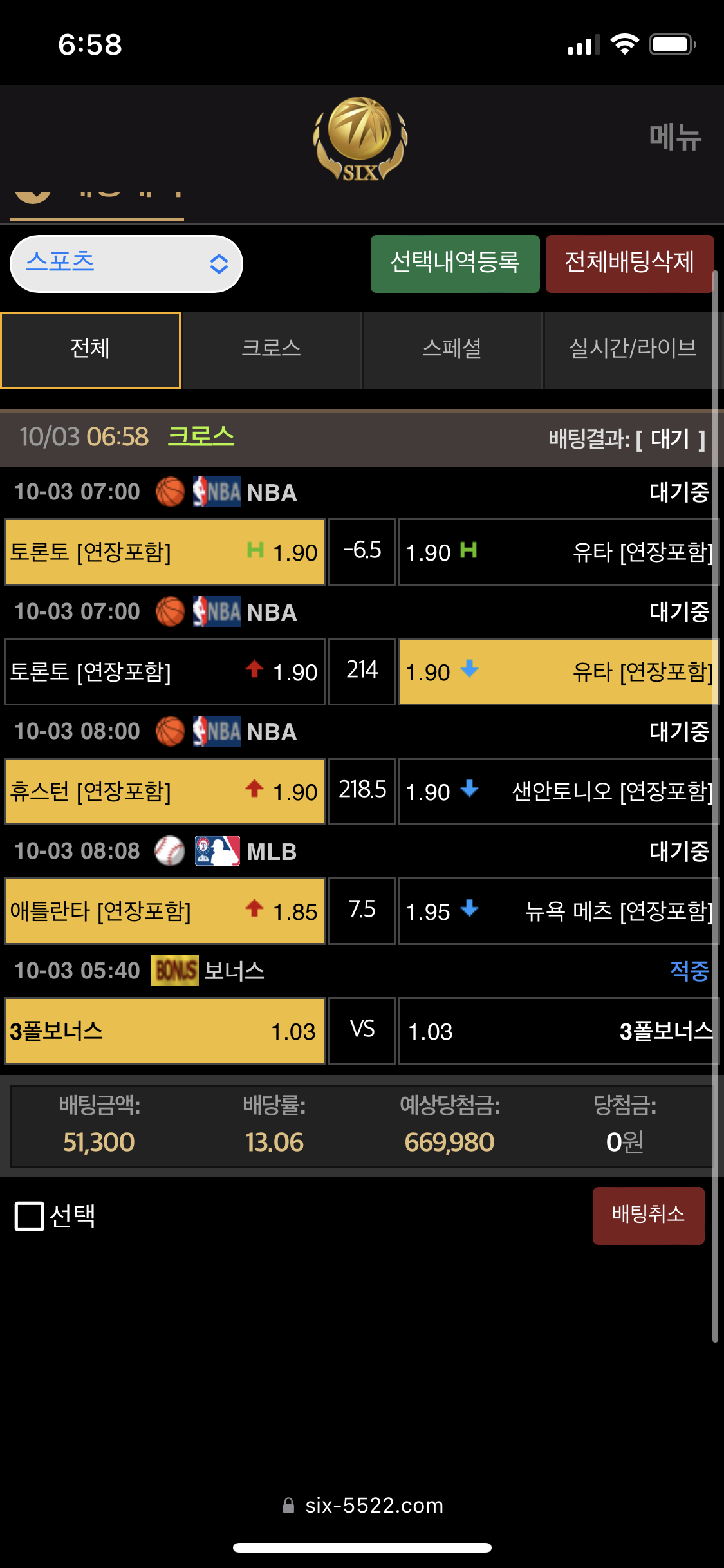Viewport: 724px width, 1568px height.
Task: Open the 메뉴 menu
Action: [674, 137]
